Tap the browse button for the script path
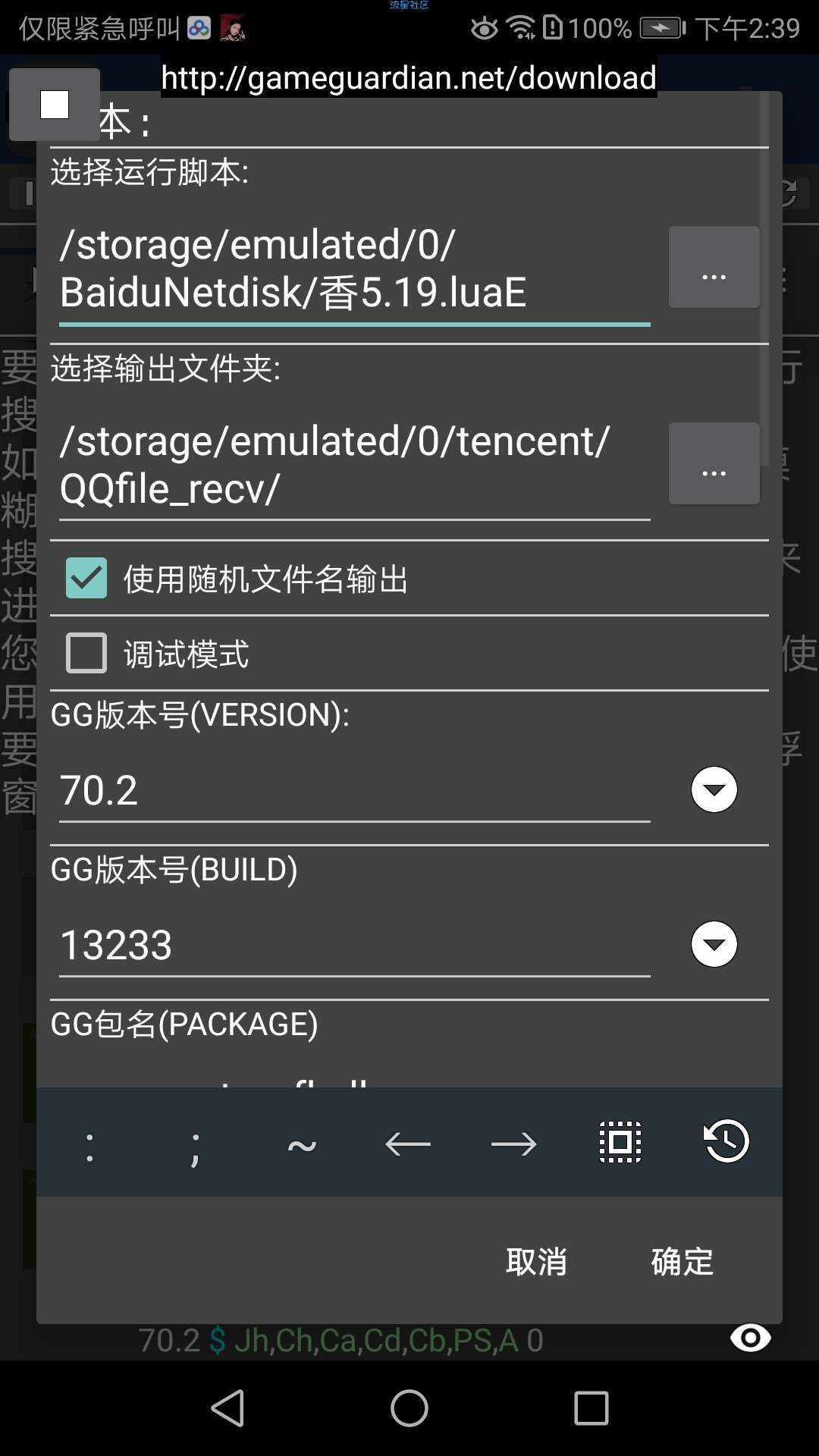 [714, 267]
